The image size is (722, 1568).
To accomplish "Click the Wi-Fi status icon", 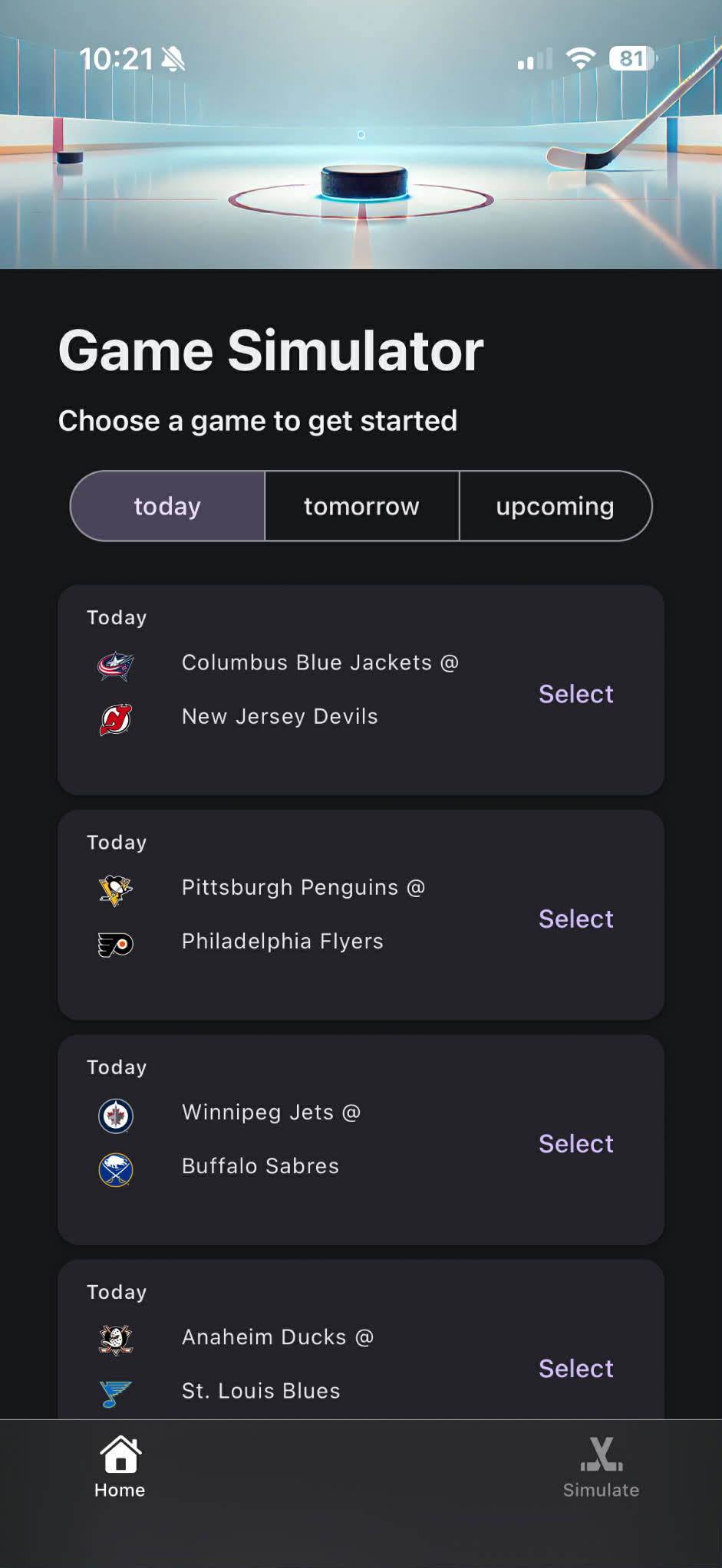I will point(581,58).
